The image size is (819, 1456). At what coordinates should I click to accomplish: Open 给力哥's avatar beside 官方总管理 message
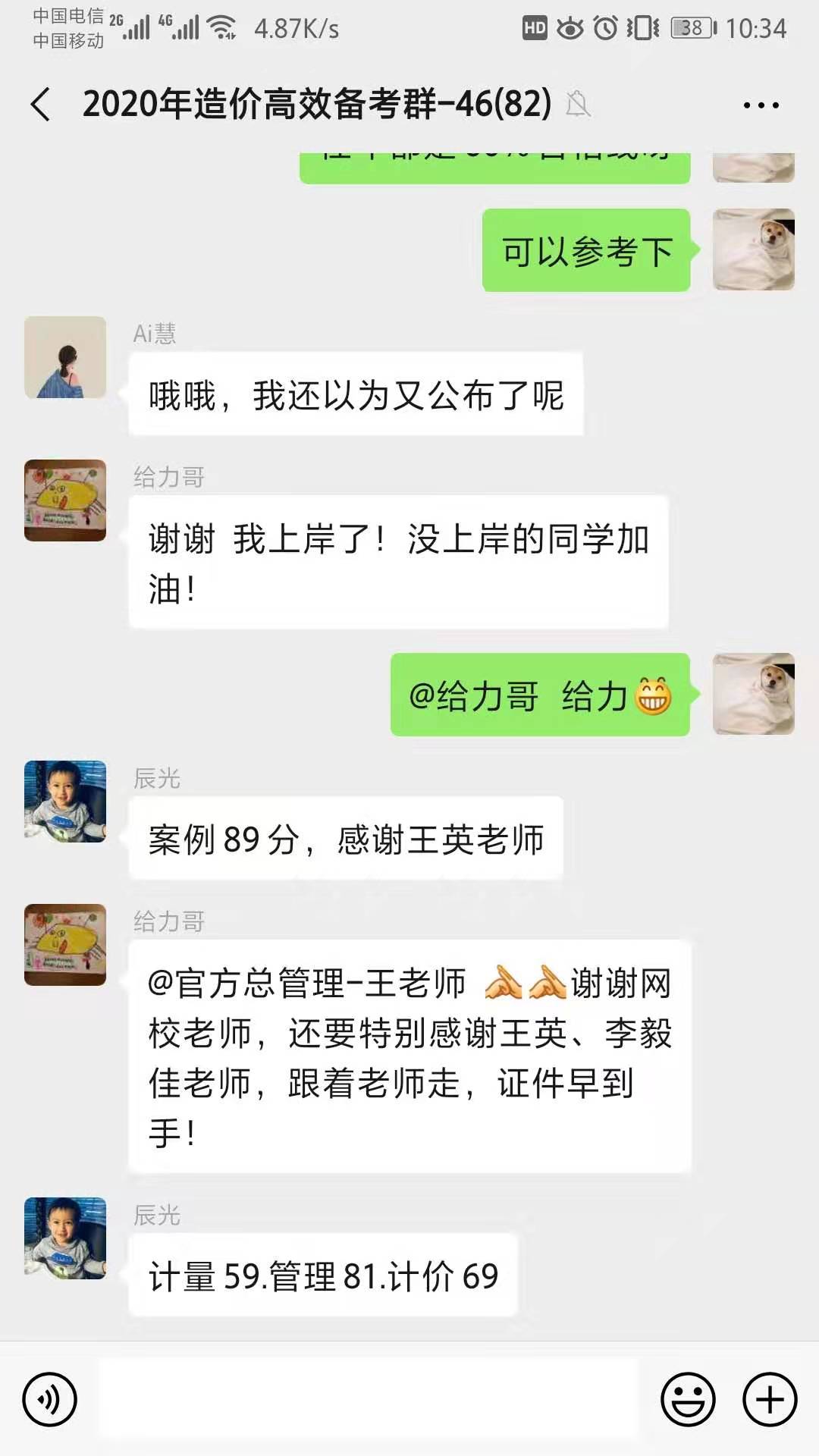click(65, 945)
